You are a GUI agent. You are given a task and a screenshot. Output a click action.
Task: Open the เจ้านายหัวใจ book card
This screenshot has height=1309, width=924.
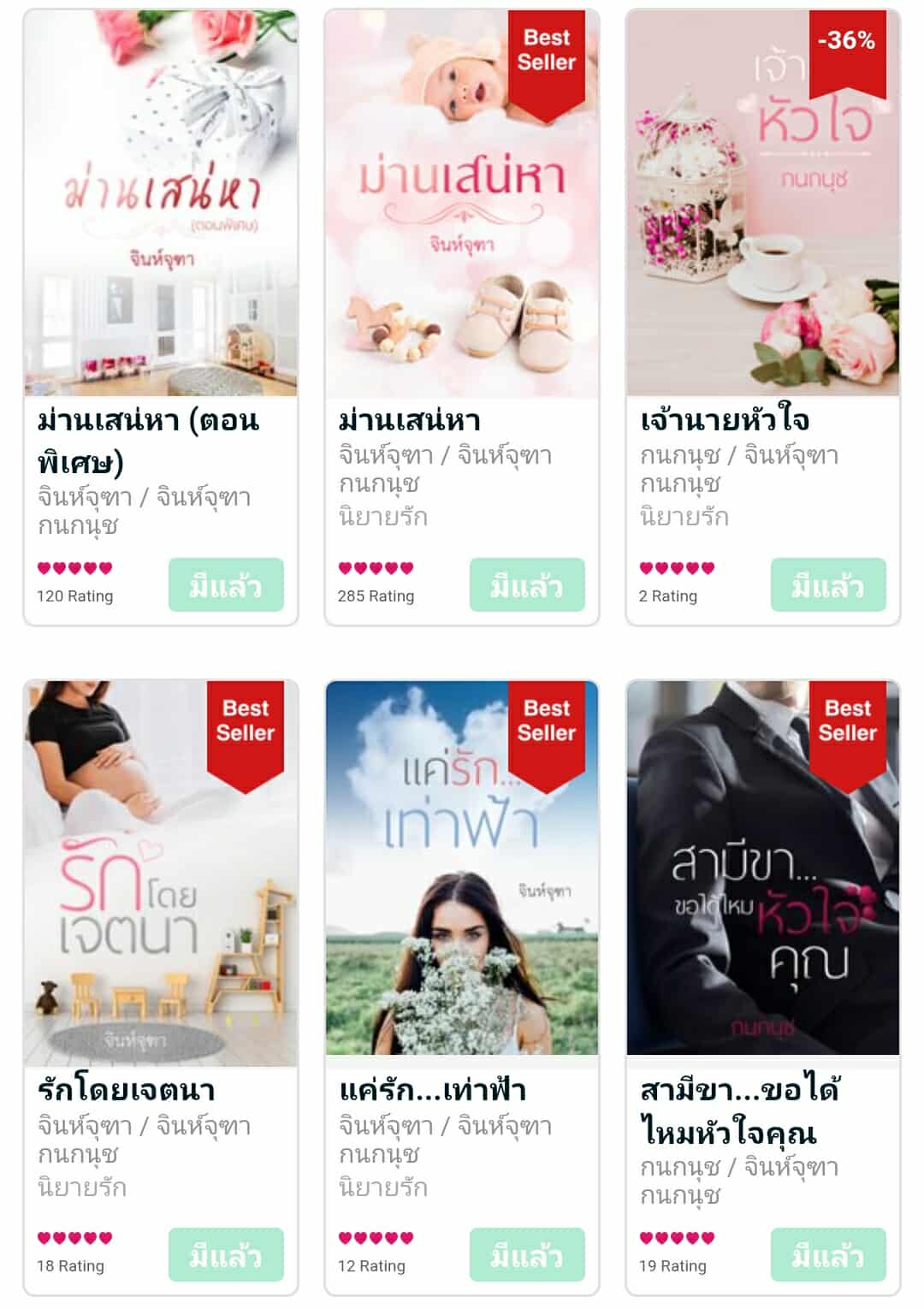763,205
